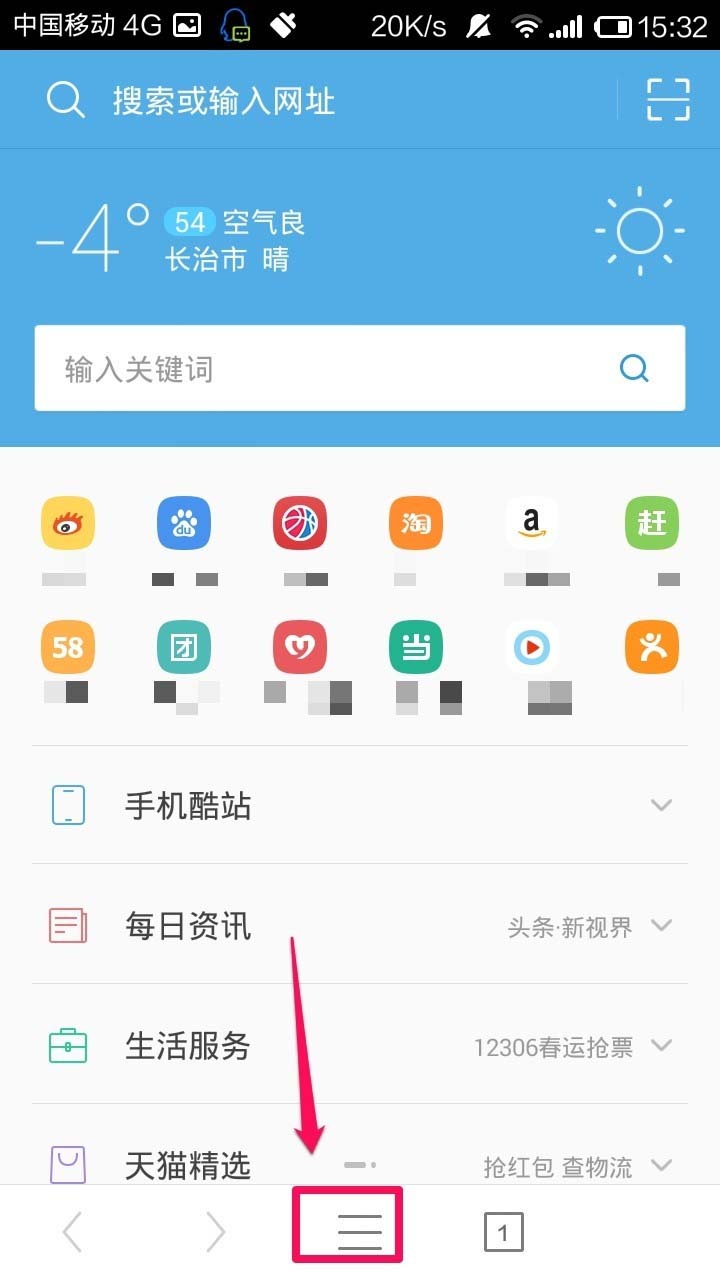Open the Baidu paw shortcut
The height and width of the screenshot is (1280, 720).
(x=184, y=523)
